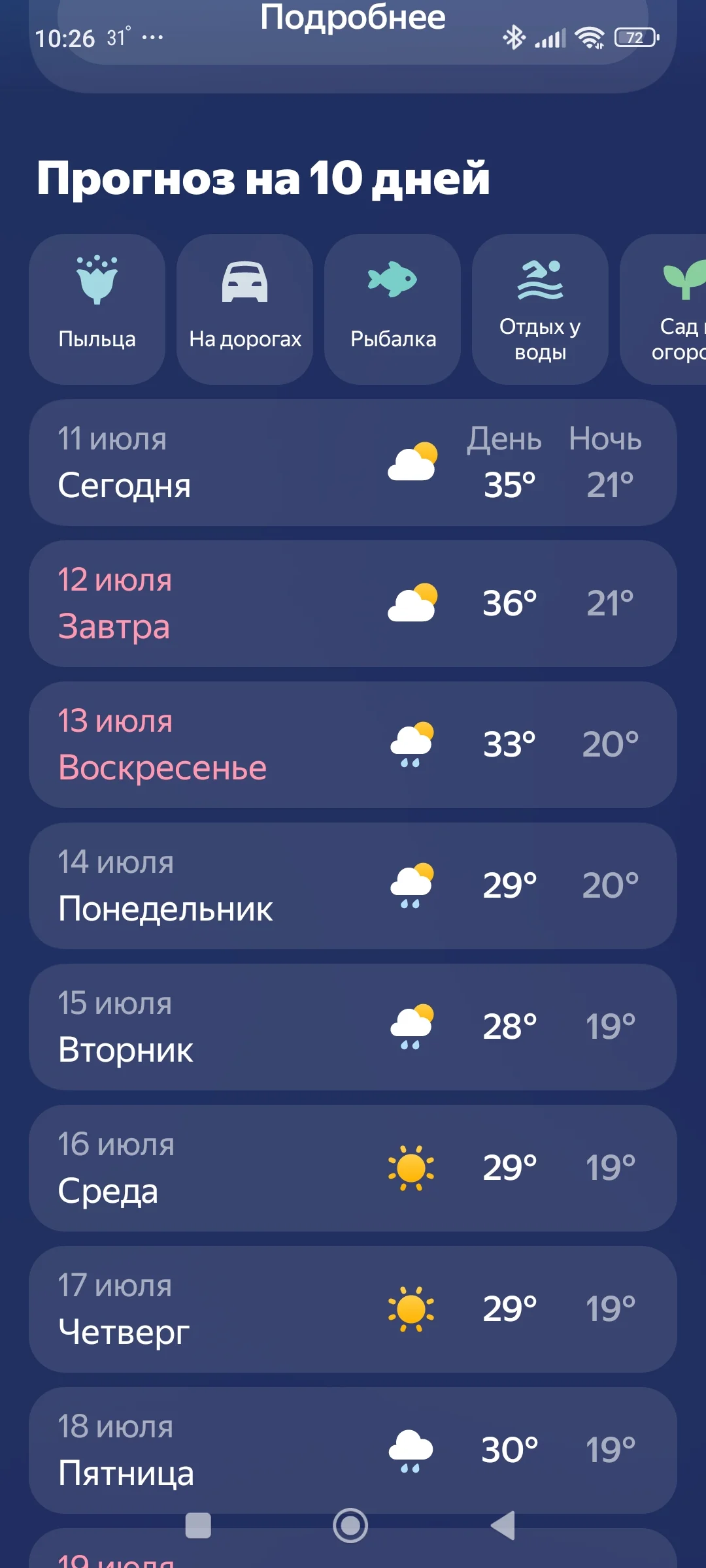Image resolution: width=706 pixels, height=1568 pixels.
Task: Open the Отдых у воды swimmer icon
Action: click(x=539, y=282)
